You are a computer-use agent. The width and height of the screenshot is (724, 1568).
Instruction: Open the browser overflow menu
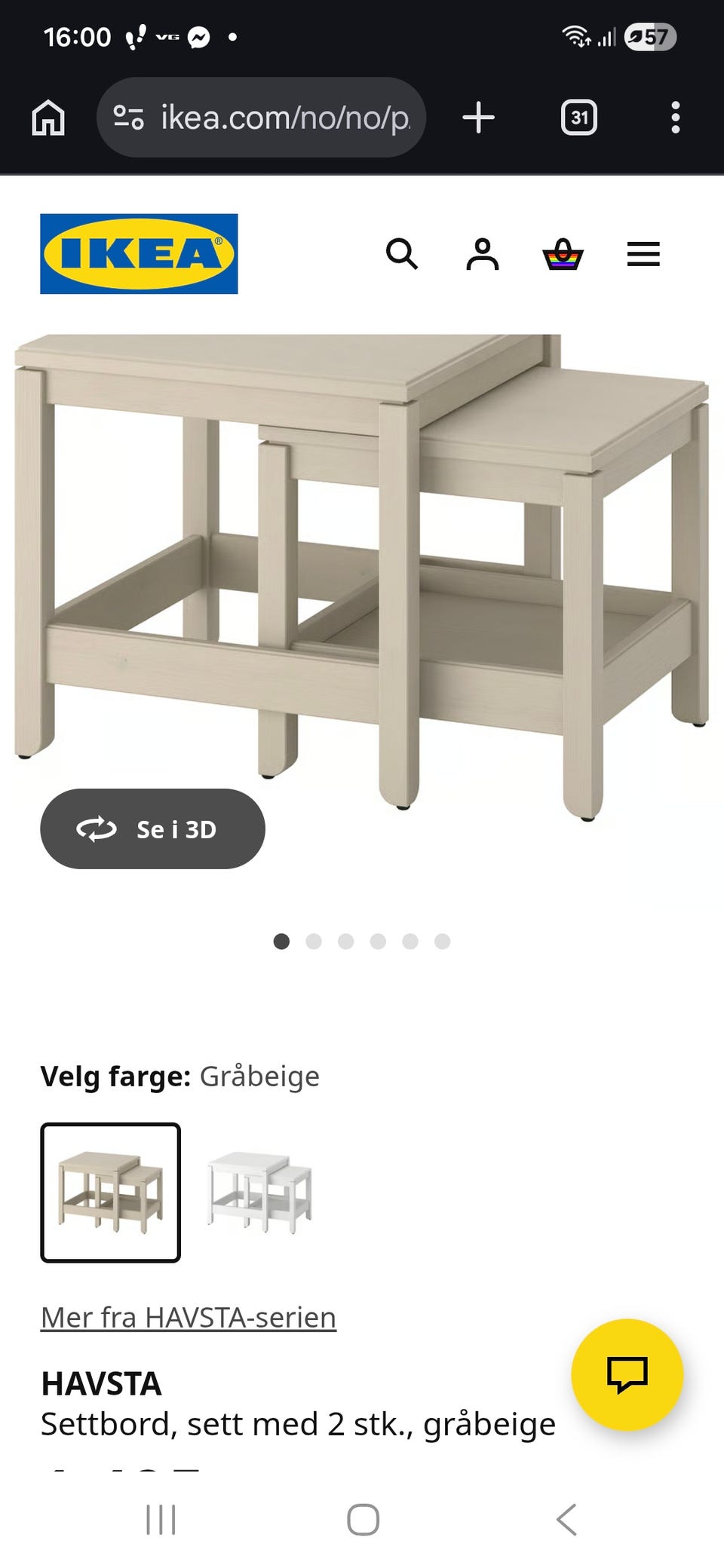pos(675,117)
